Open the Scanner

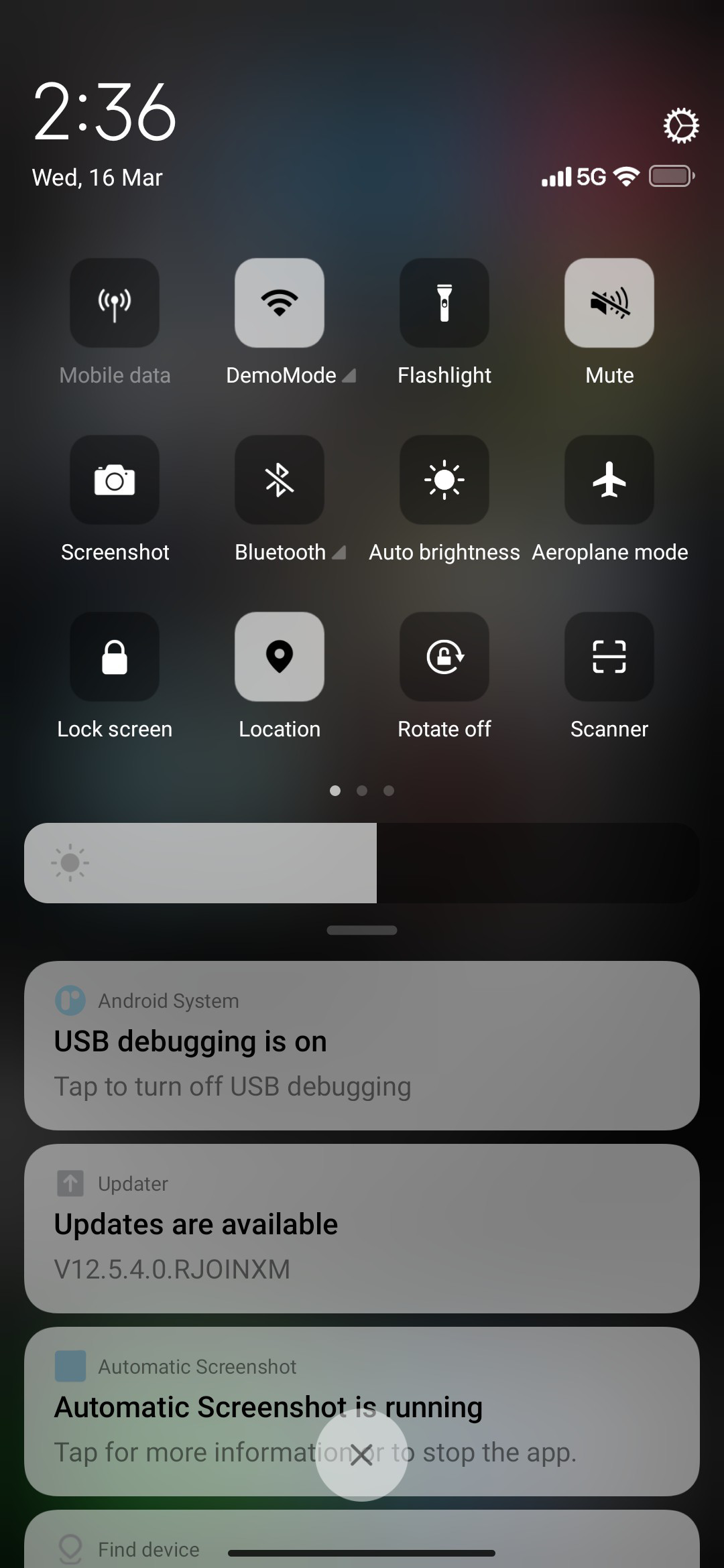point(609,657)
